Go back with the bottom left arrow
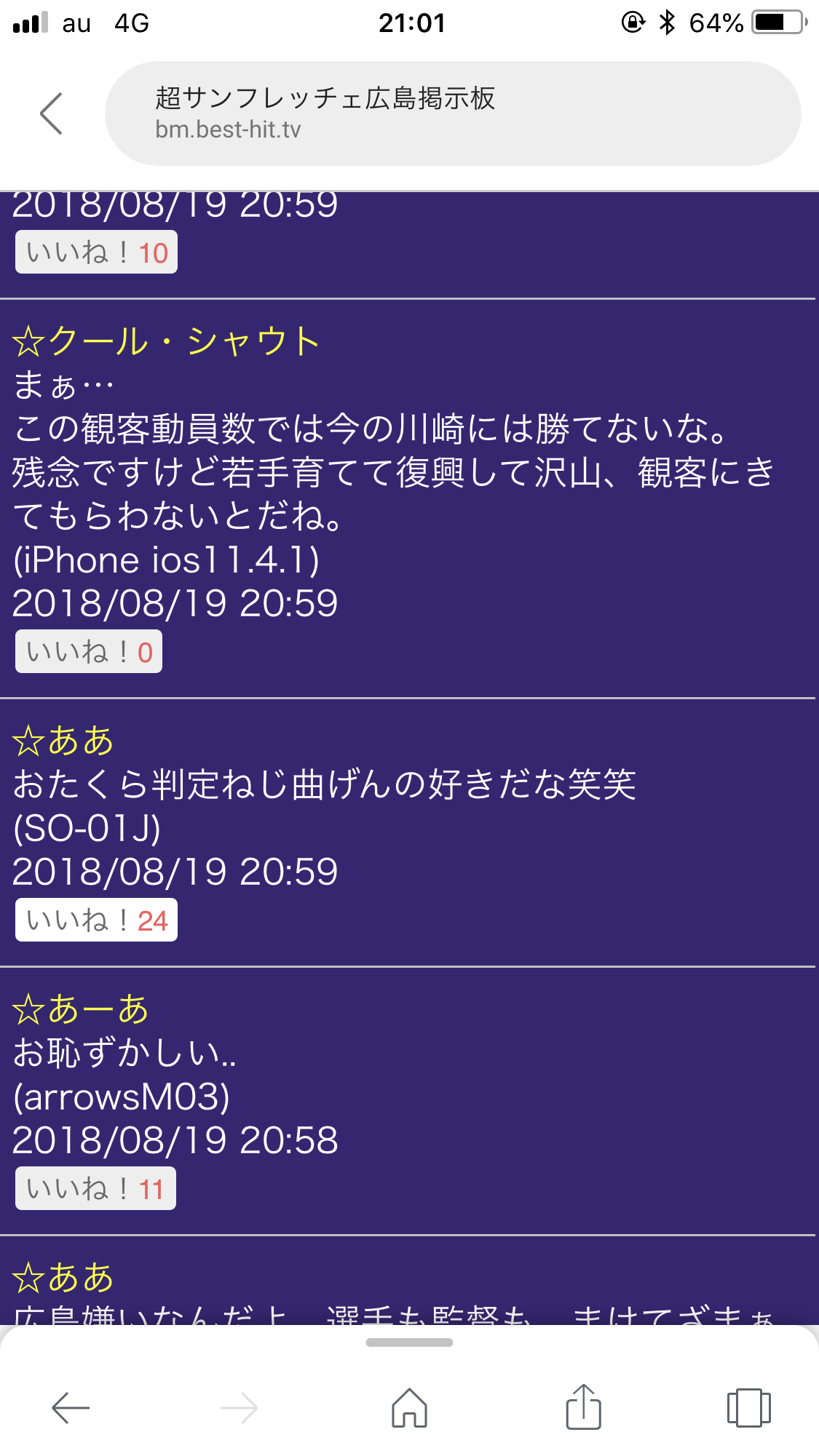This screenshot has width=819, height=1456. pos(71,1408)
